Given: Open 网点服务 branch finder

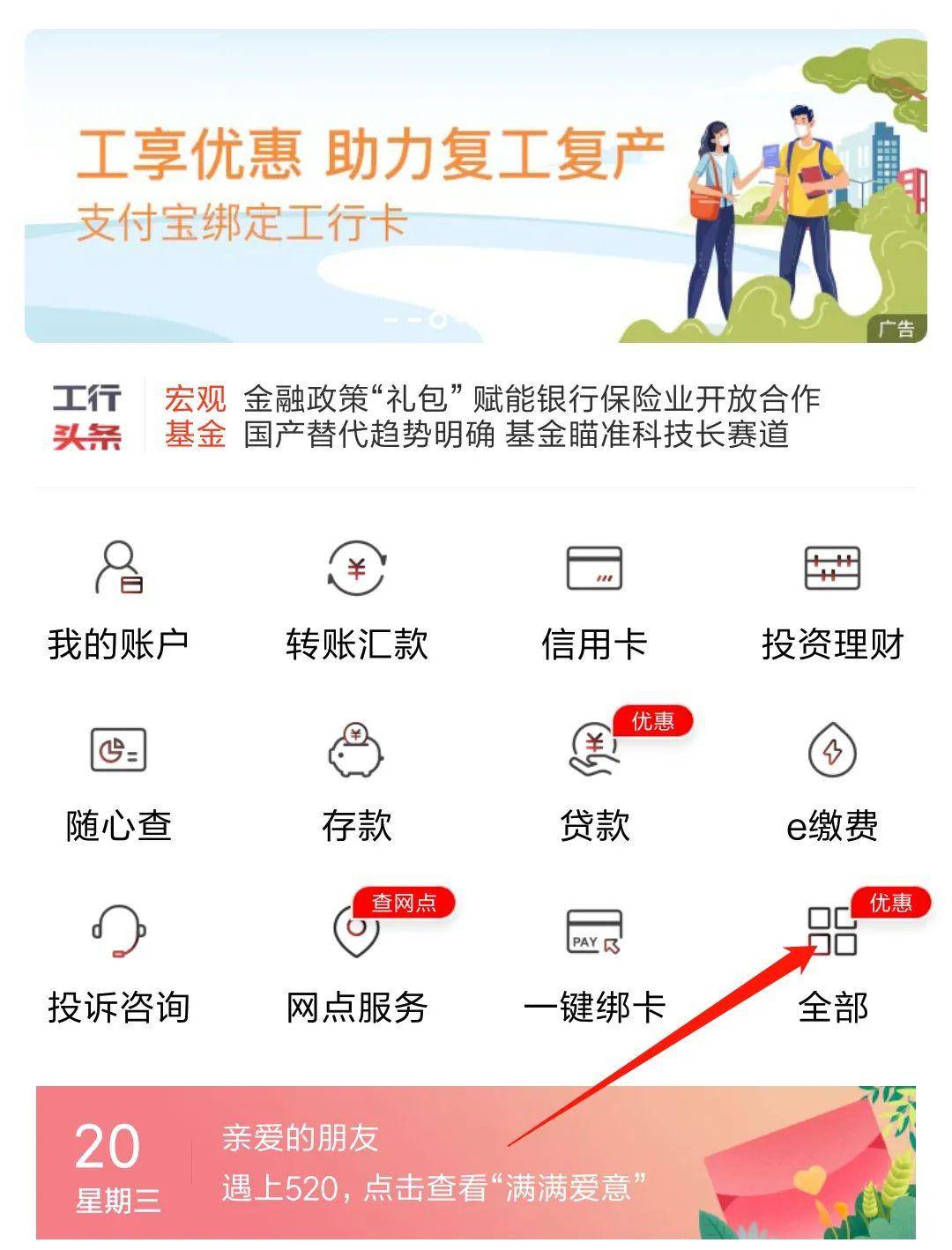Looking at the screenshot, I should click(356, 963).
